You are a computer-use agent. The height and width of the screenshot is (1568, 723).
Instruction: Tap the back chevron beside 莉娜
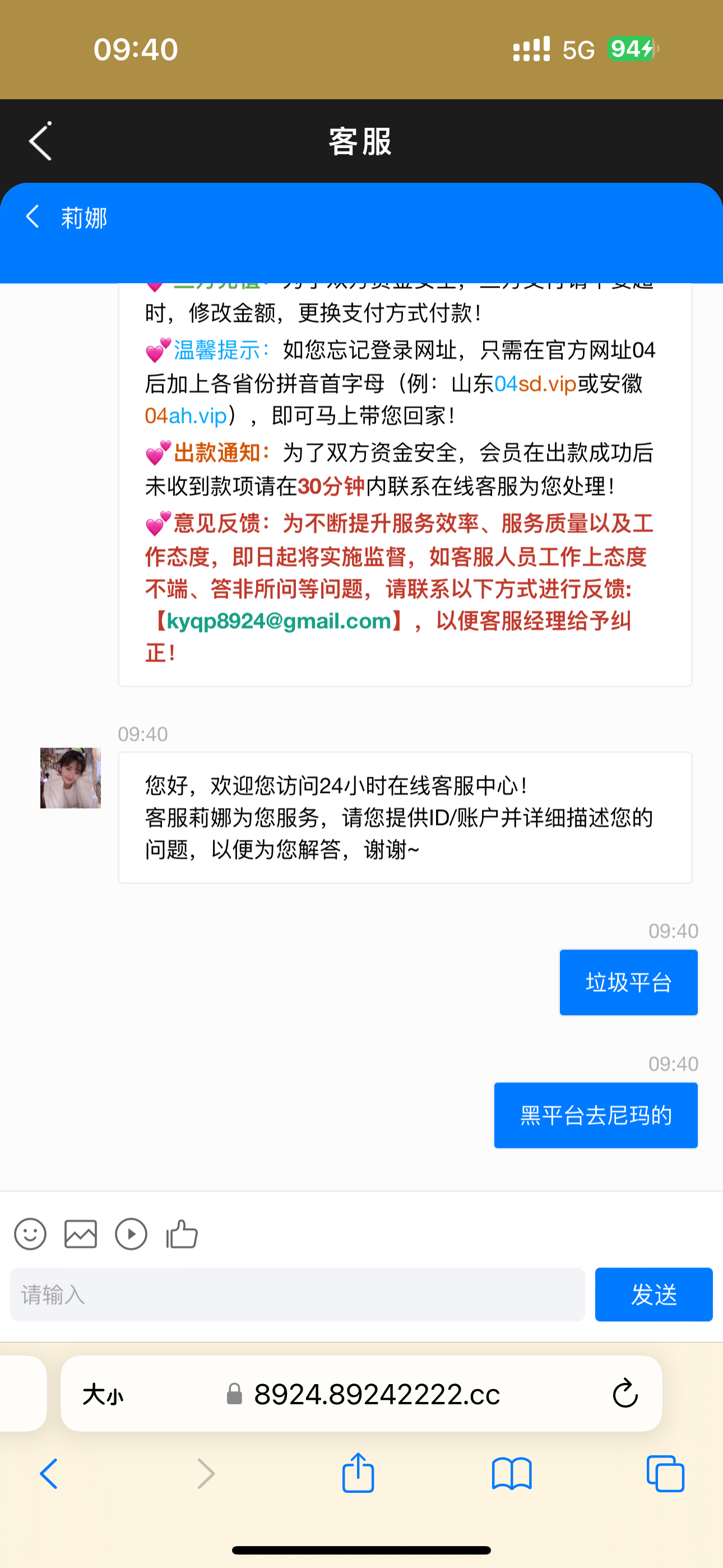tap(33, 216)
